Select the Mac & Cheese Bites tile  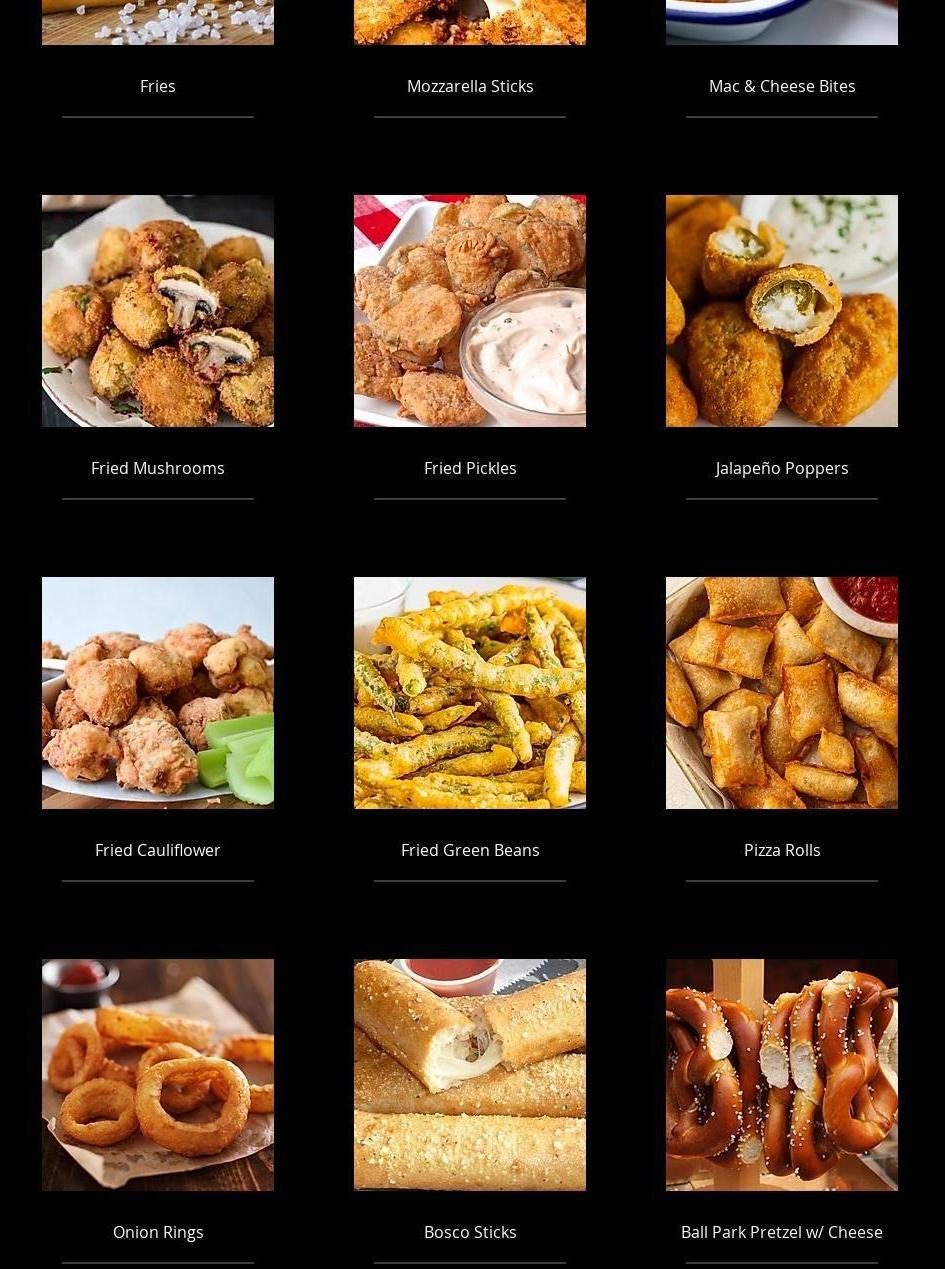pos(782,86)
